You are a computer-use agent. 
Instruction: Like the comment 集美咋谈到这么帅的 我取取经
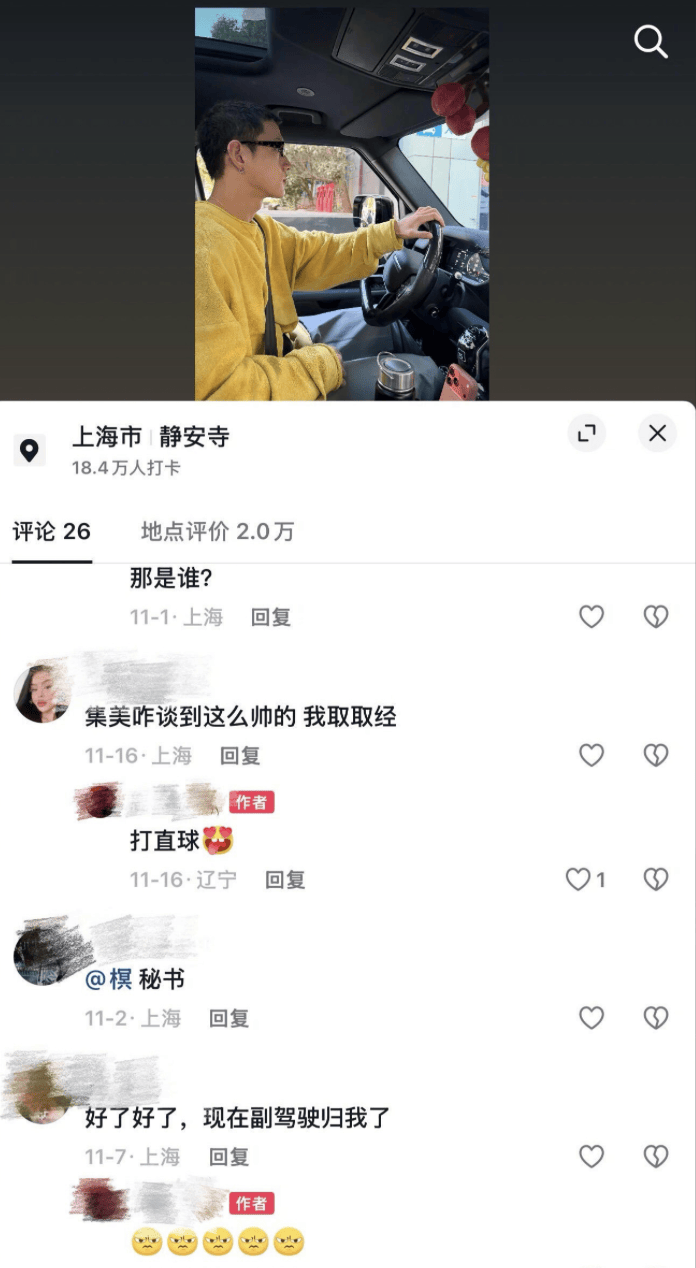pyautogui.click(x=592, y=755)
